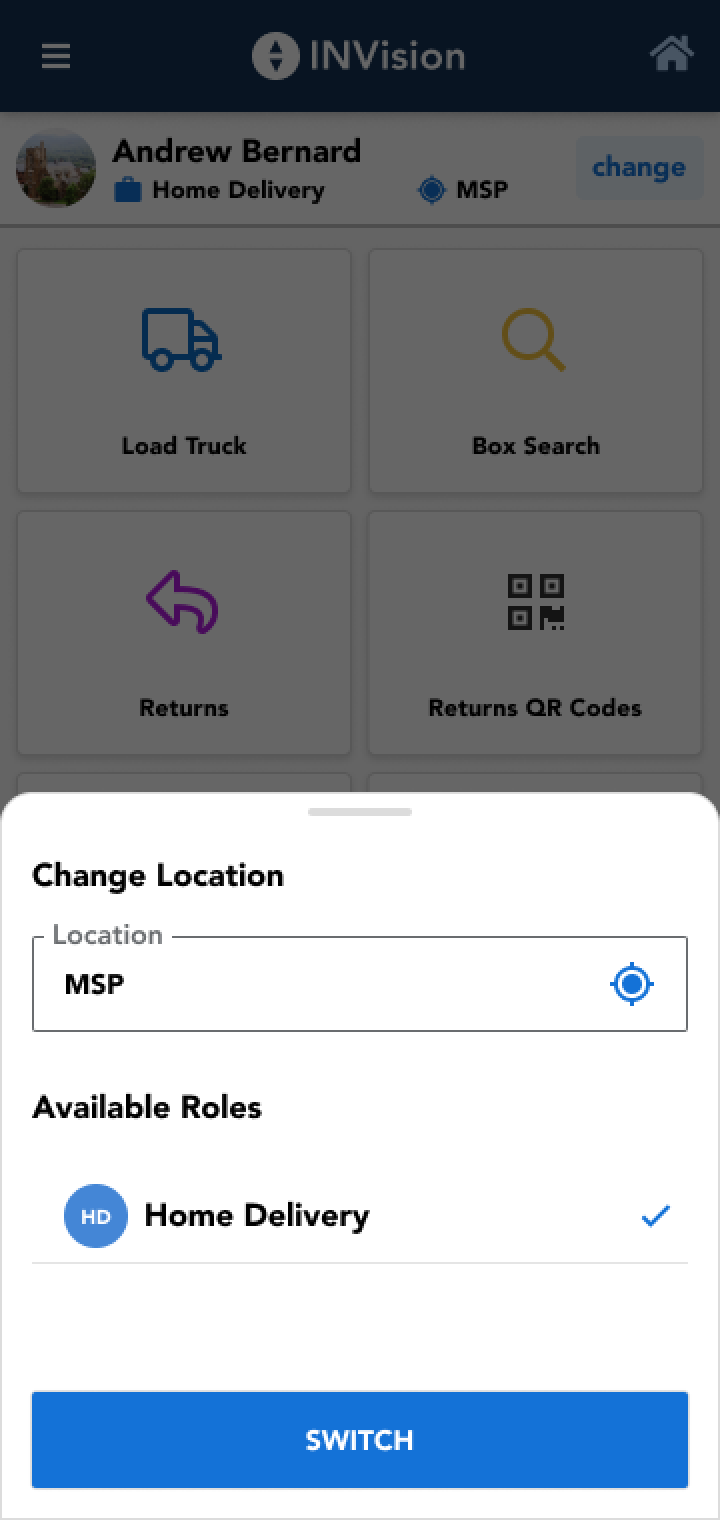The height and width of the screenshot is (1520, 720).
Task: Tap the blue SWITCH button
Action: pos(360,1439)
